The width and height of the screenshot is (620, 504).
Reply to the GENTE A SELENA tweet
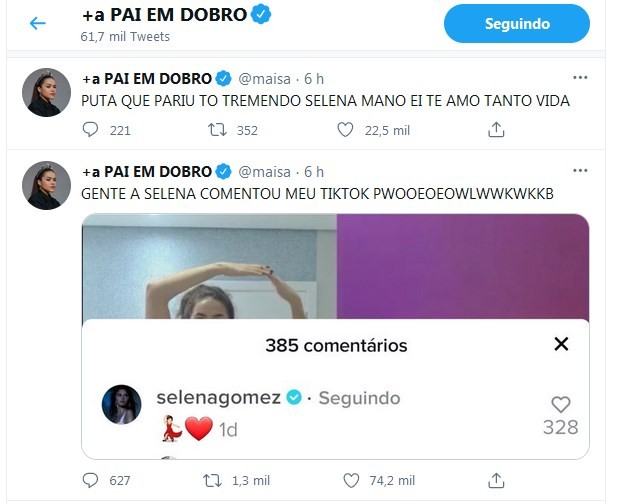click(91, 480)
